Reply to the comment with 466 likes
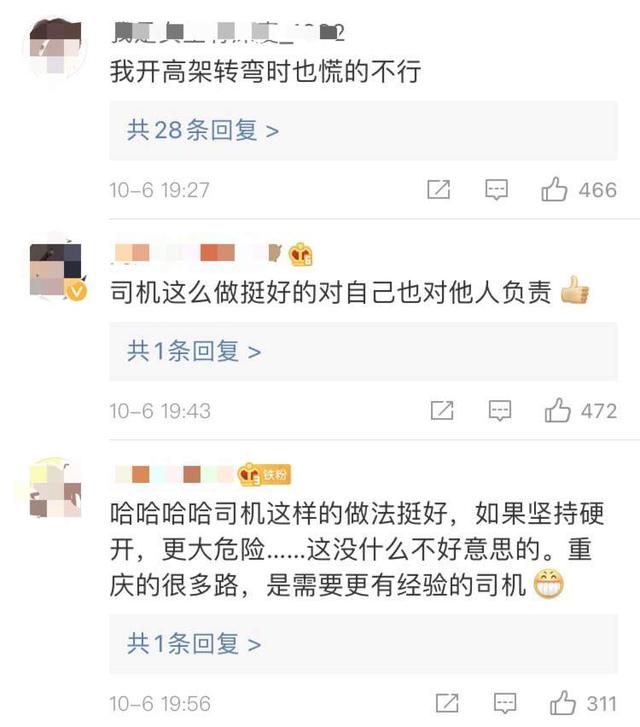The width and height of the screenshot is (640, 727). point(497,189)
